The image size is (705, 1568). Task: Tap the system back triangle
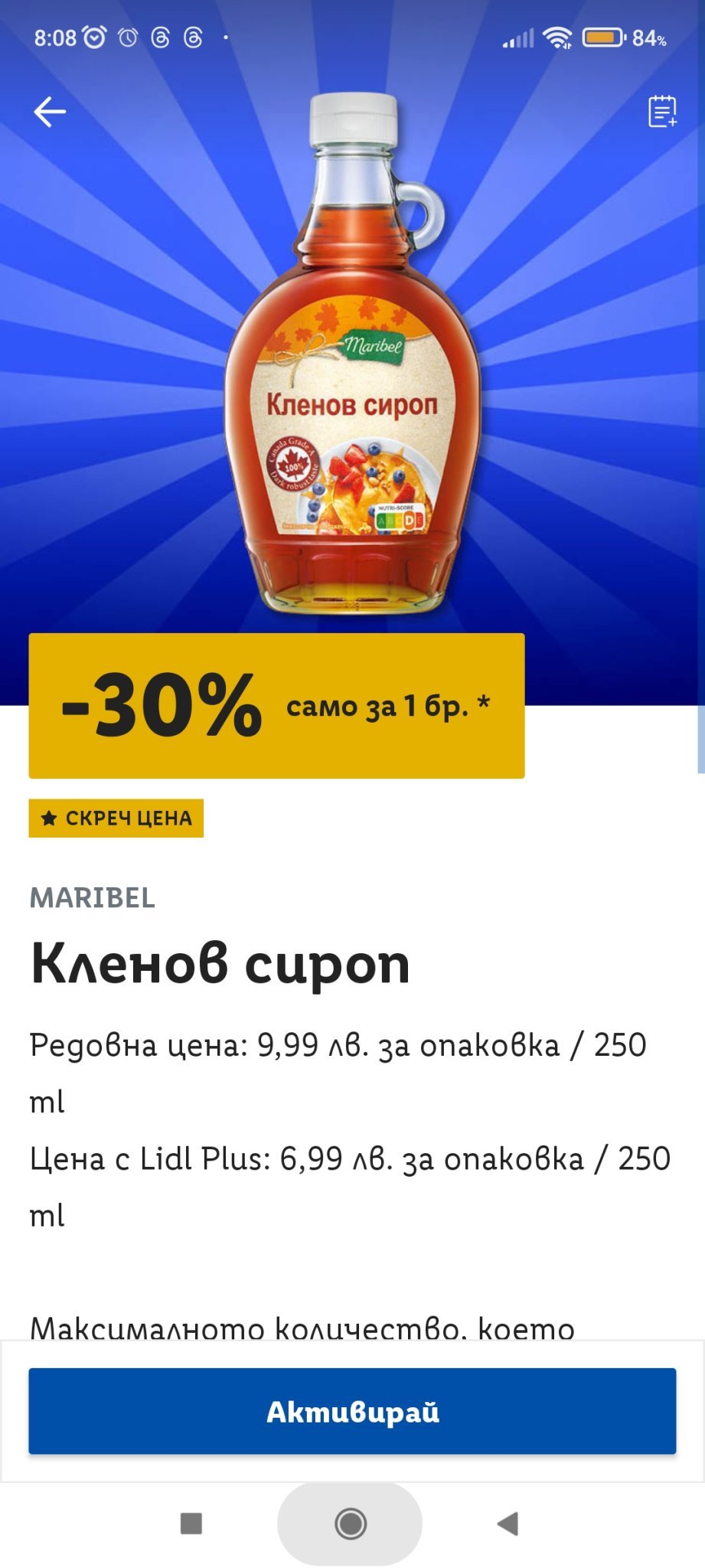click(x=508, y=1524)
